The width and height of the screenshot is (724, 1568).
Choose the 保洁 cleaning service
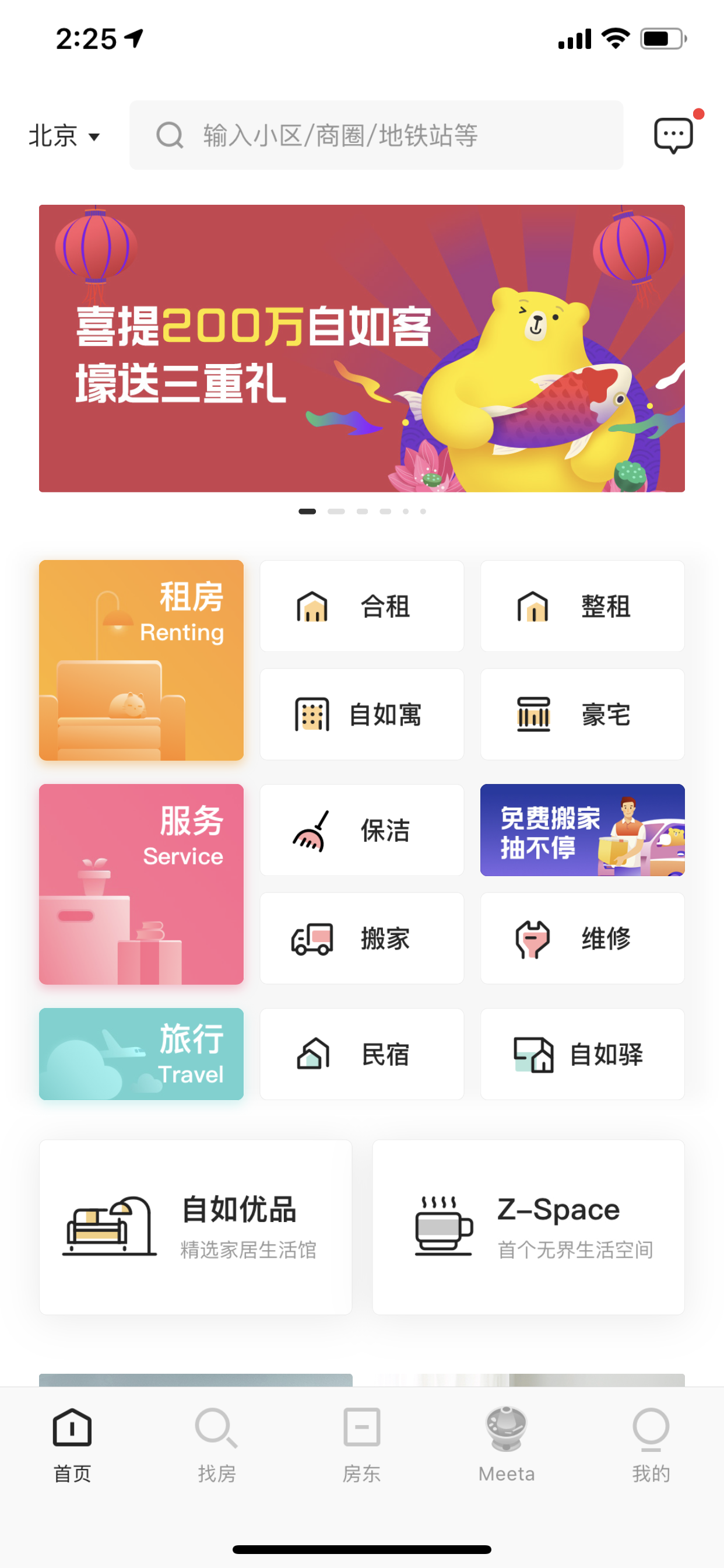[361, 830]
